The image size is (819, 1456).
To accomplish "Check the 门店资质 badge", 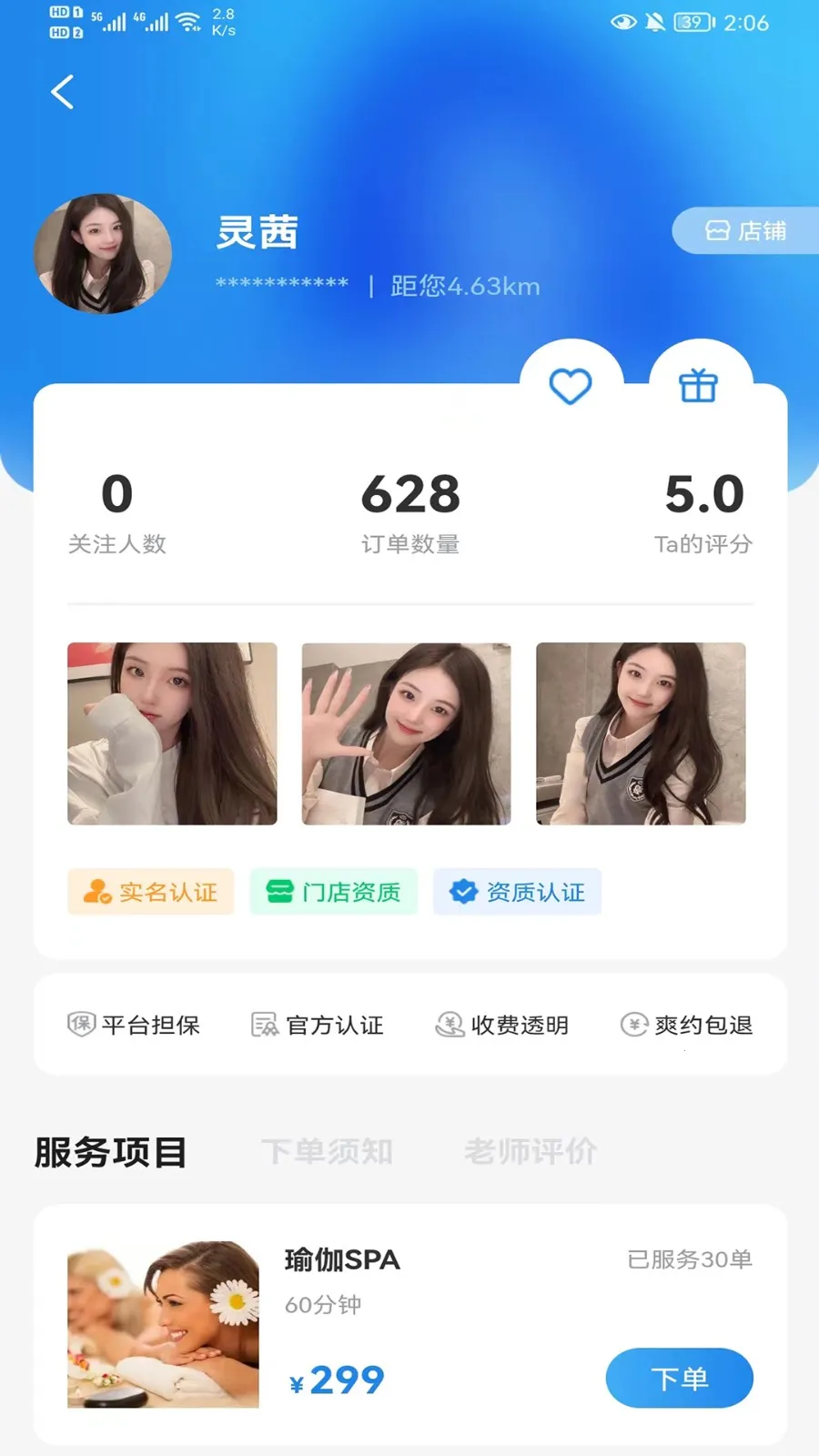I will coord(334,892).
